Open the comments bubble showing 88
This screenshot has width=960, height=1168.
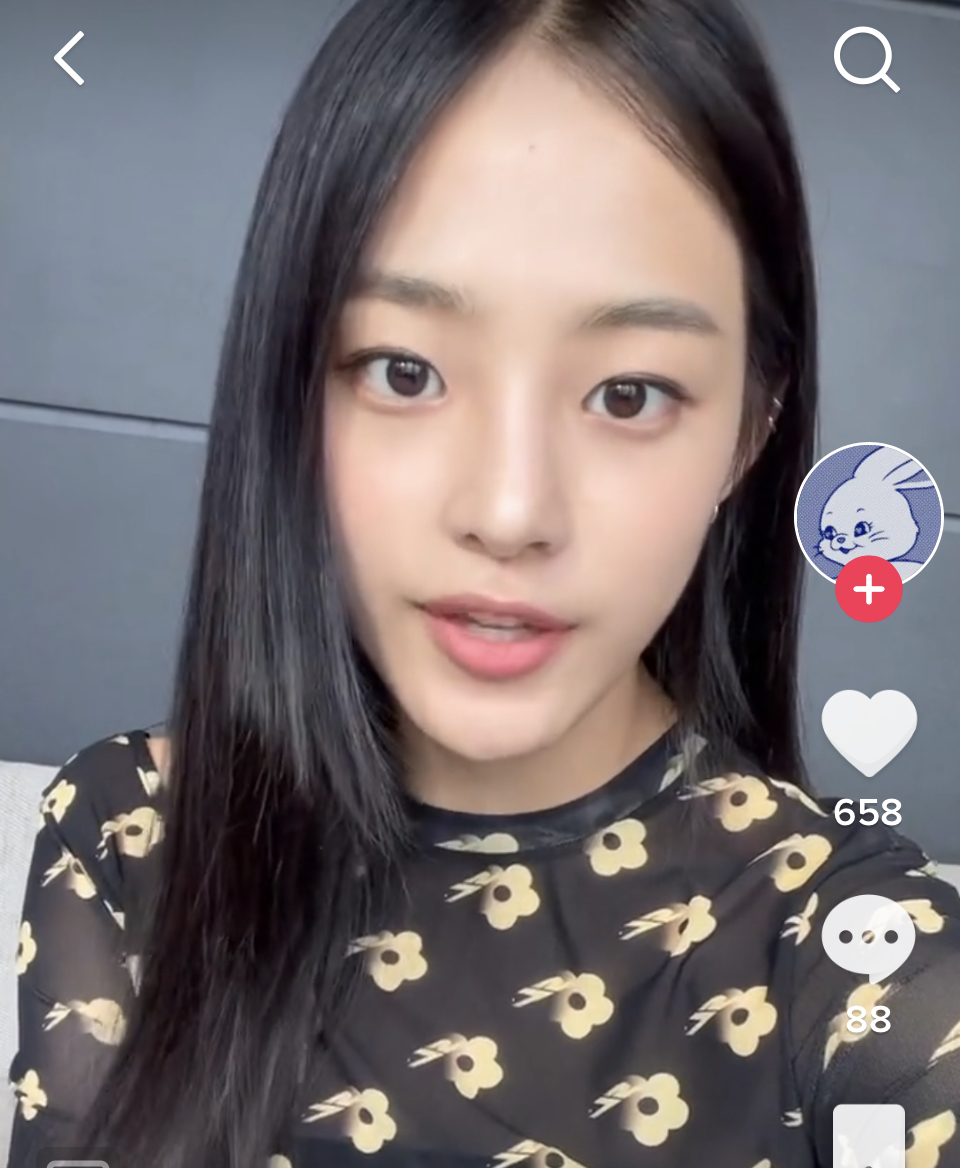pos(868,940)
